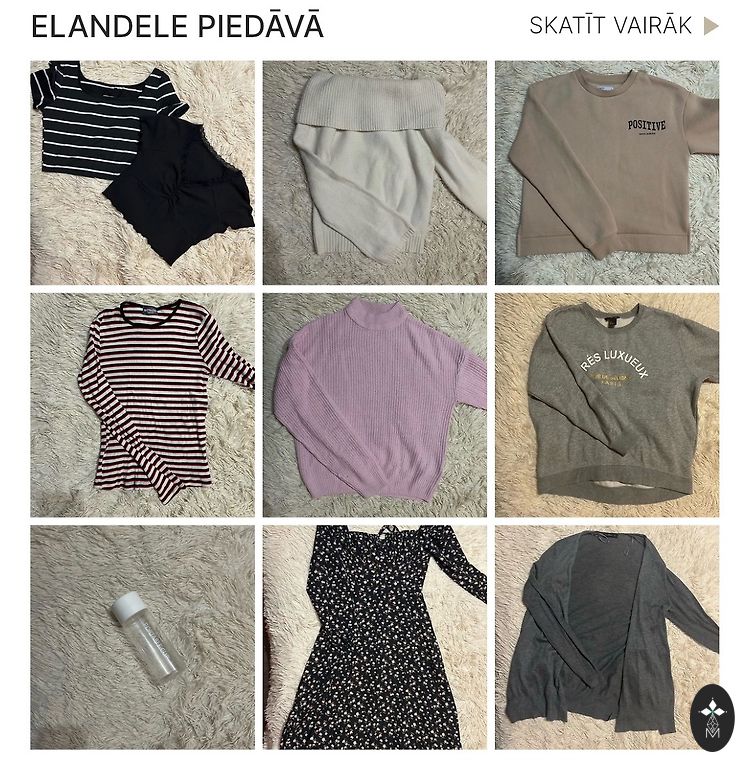Open the striped and black crop tops listing
This screenshot has height=768, width=751.
point(142,173)
